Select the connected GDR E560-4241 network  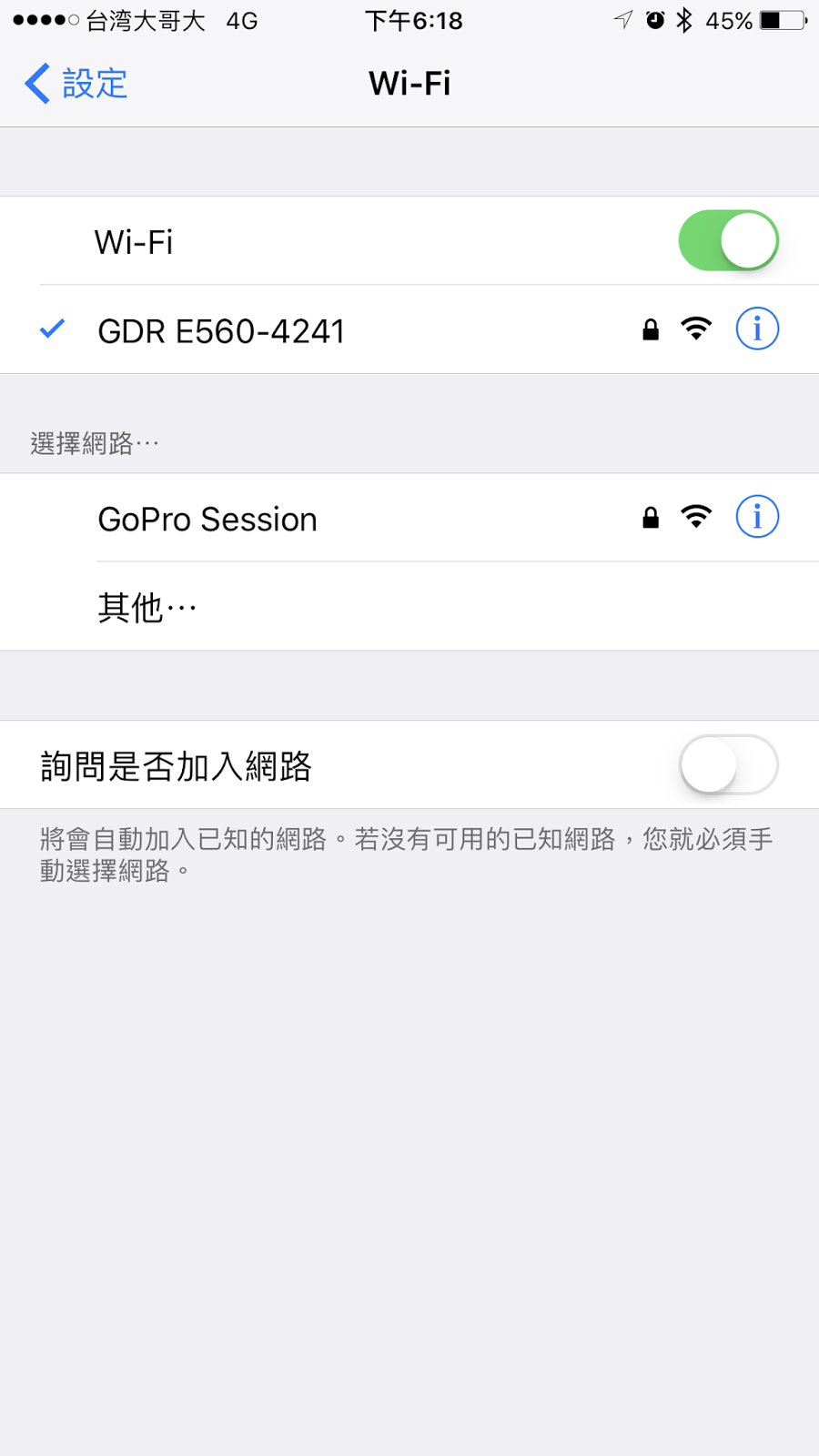pos(409,330)
